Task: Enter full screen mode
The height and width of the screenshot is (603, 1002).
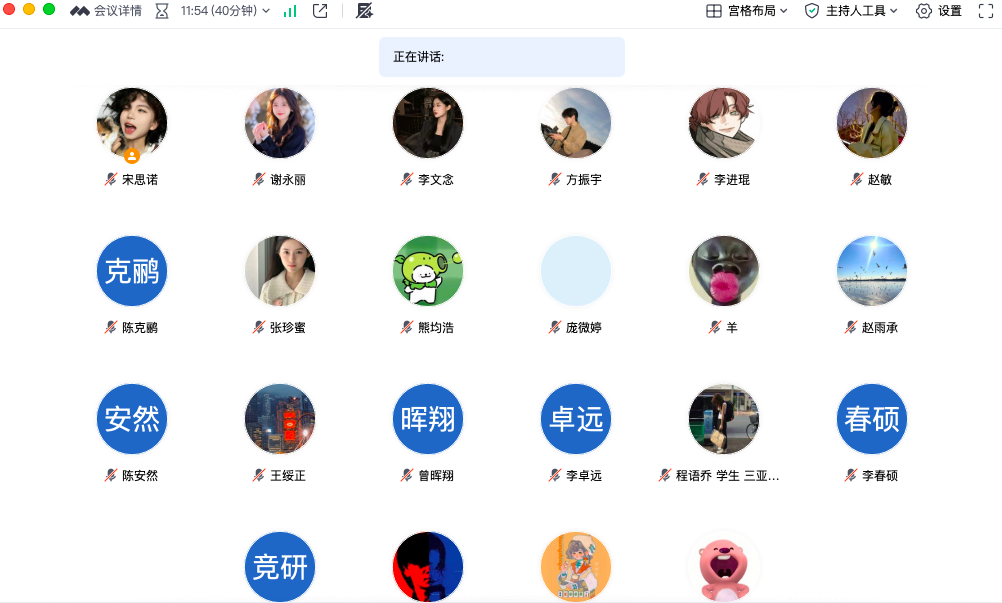Action: click(x=985, y=11)
